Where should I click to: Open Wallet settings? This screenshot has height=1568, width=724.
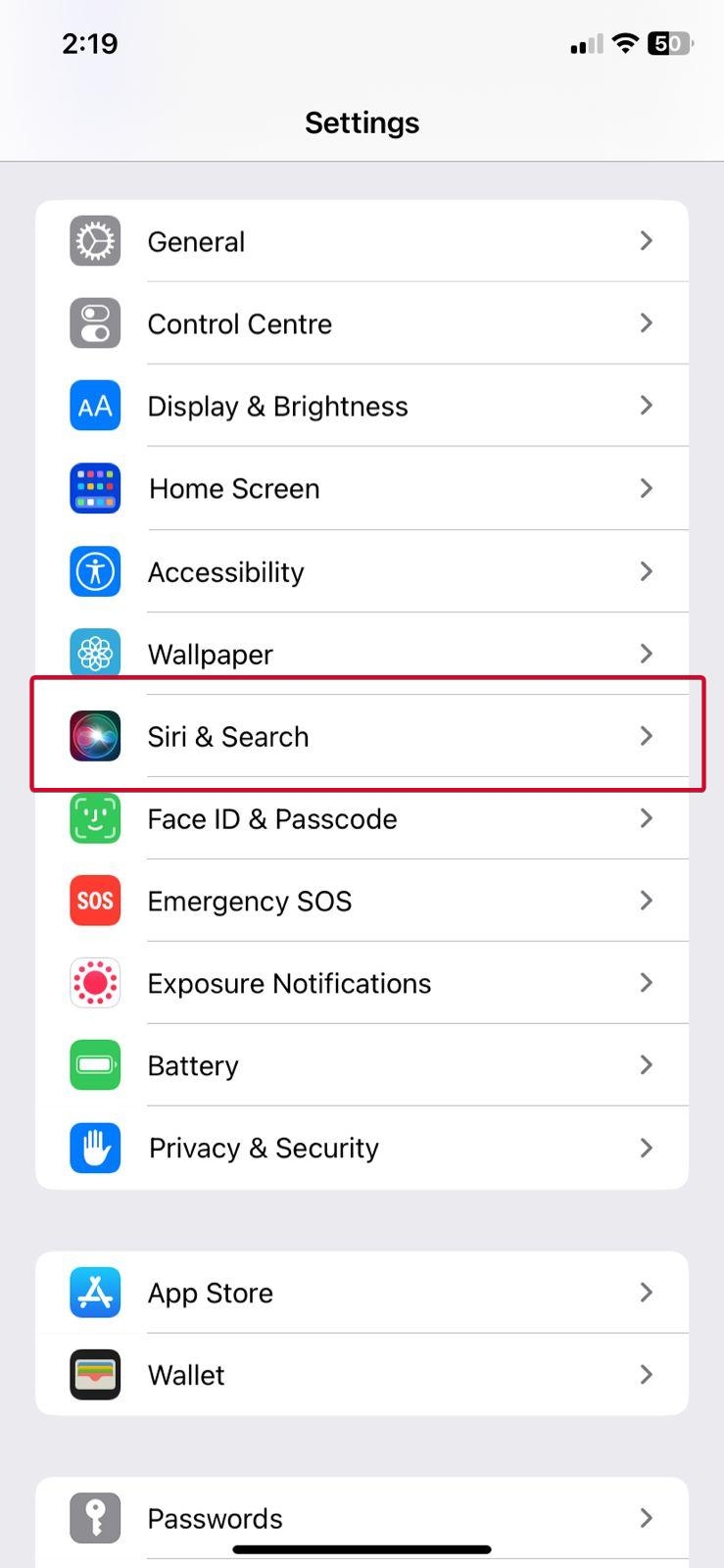coord(362,1375)
